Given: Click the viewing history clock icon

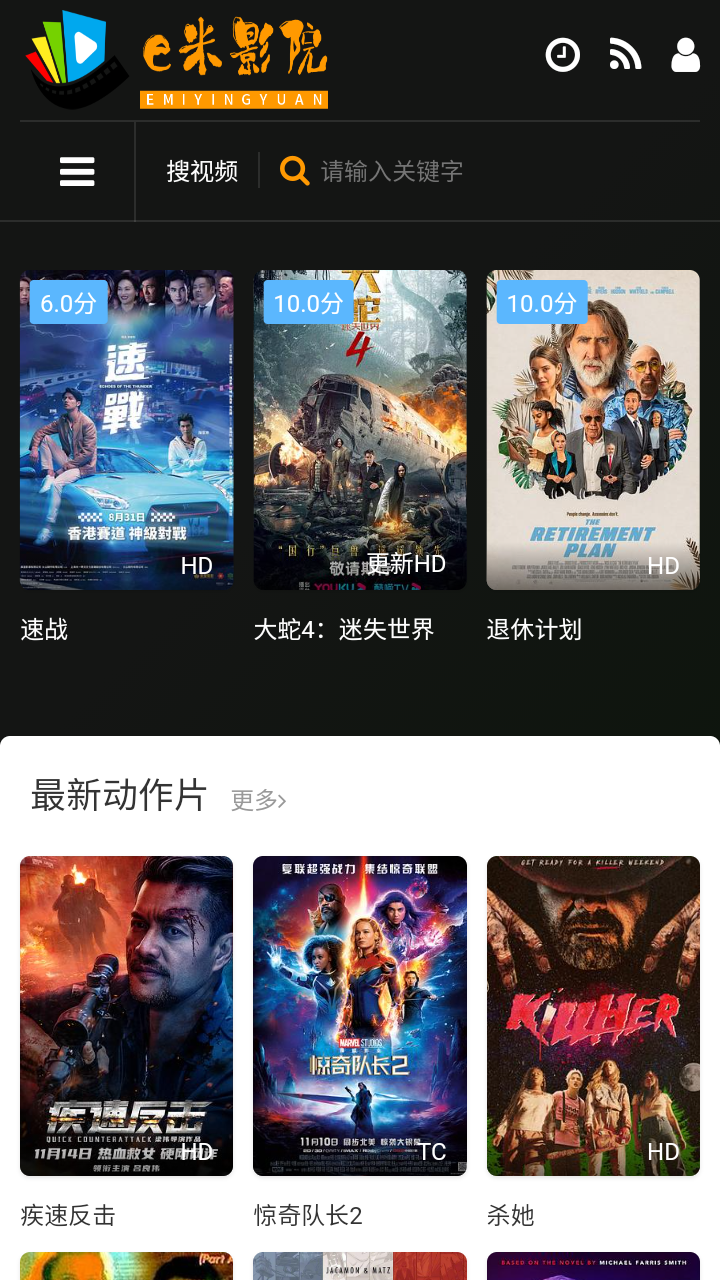Looking at the screenshot, I should pos(563,55).
